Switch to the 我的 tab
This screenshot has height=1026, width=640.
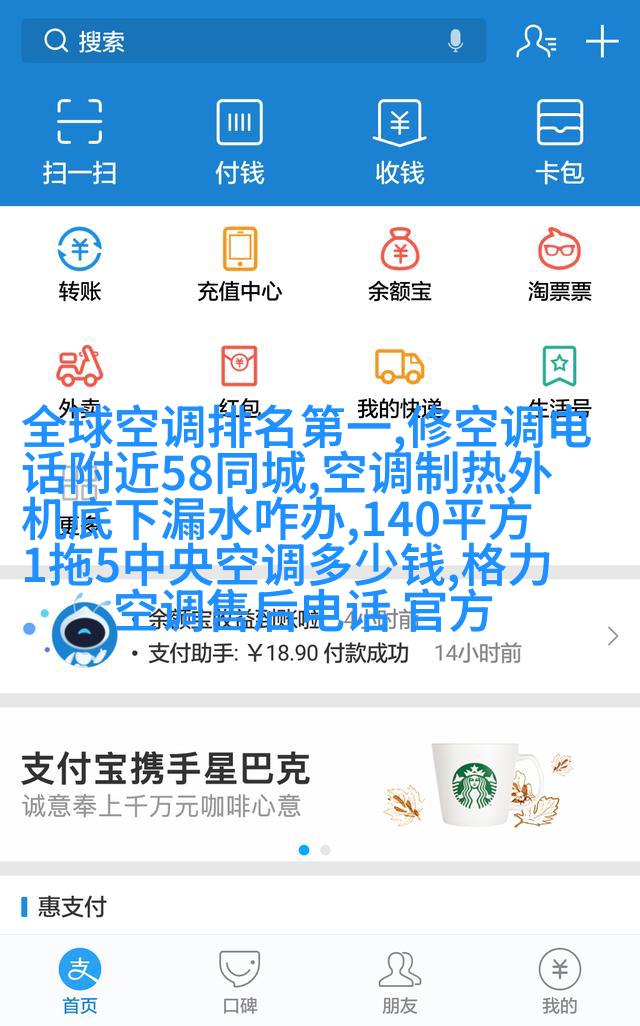tap(559, 982)
